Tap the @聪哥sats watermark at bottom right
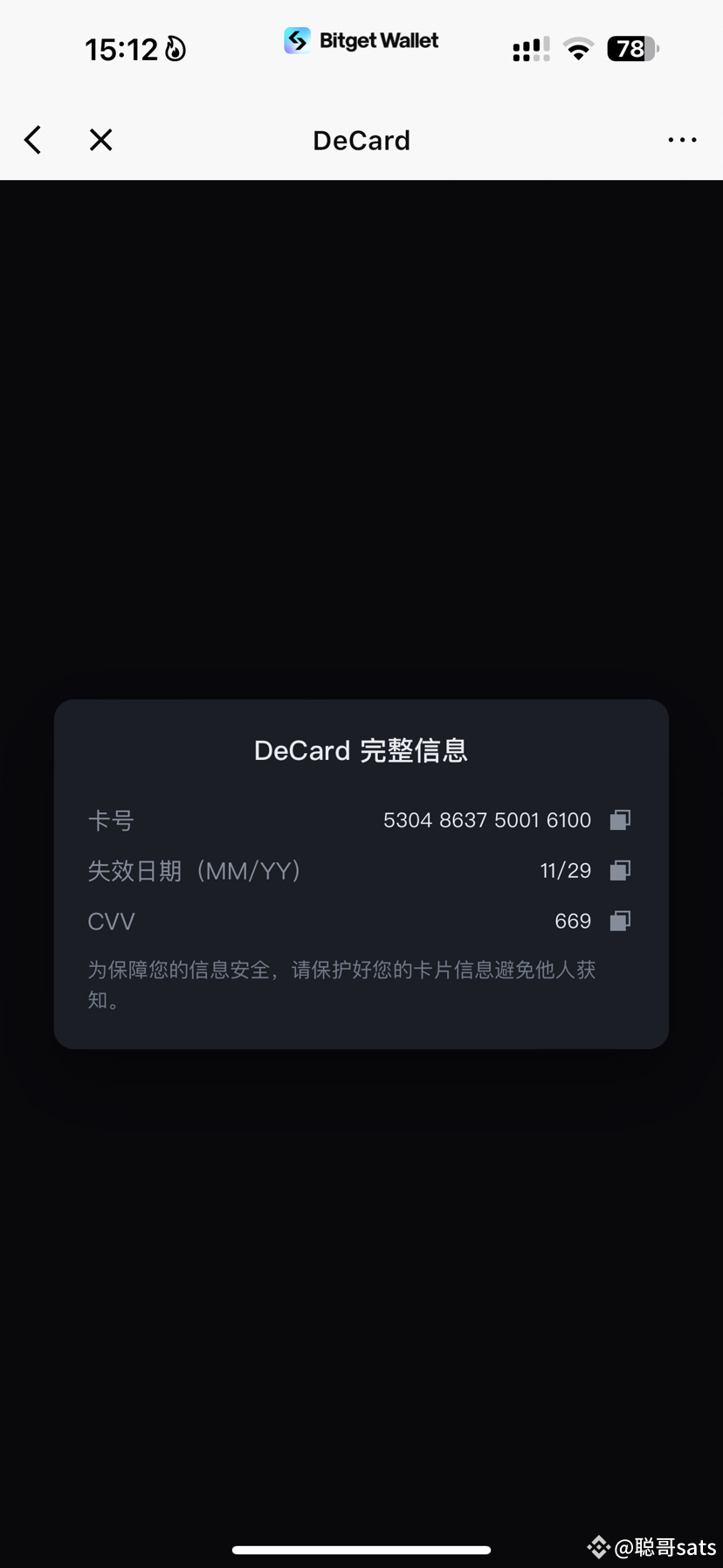The image size is (723, 1568). 651,1547
